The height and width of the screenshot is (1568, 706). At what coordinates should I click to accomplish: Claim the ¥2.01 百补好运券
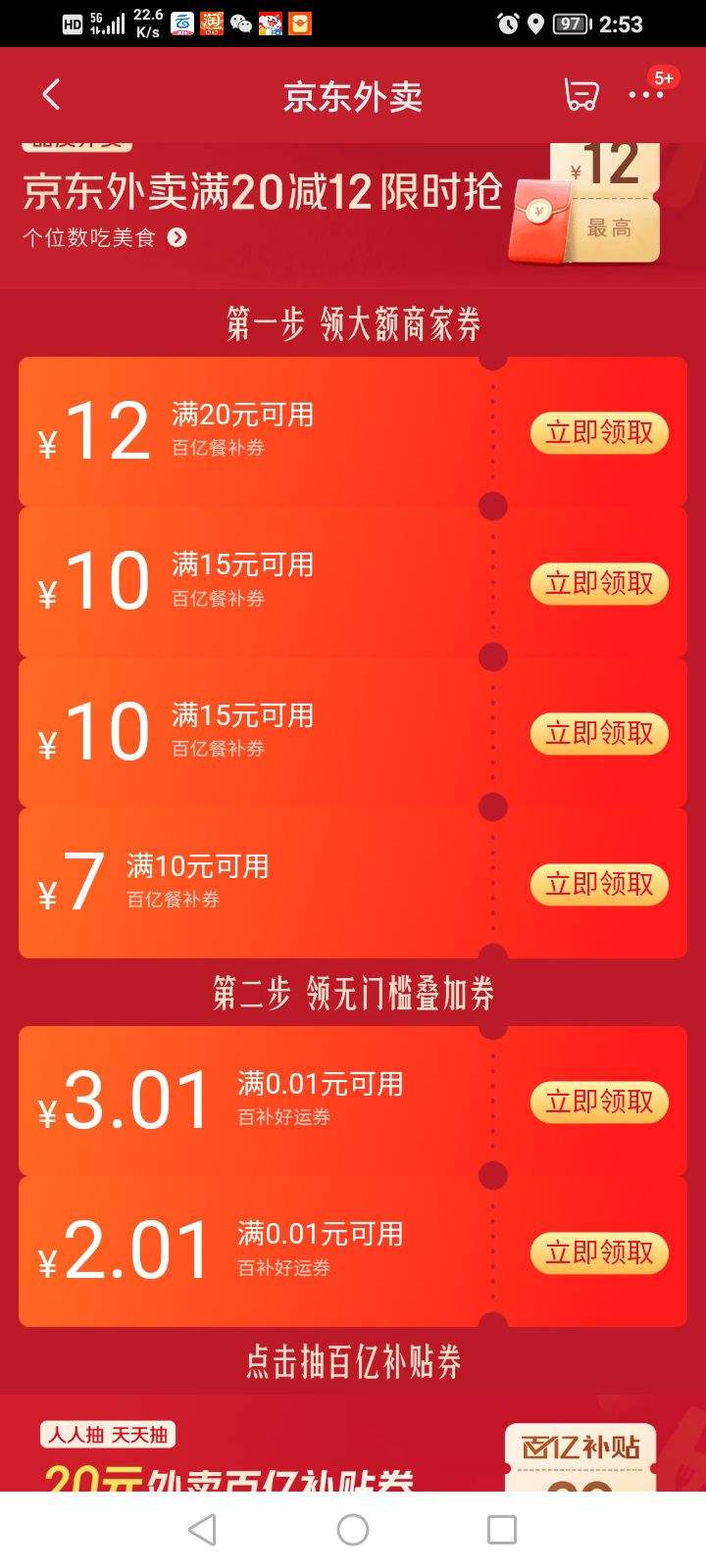pyautogui.click(x=599, y=1252)
